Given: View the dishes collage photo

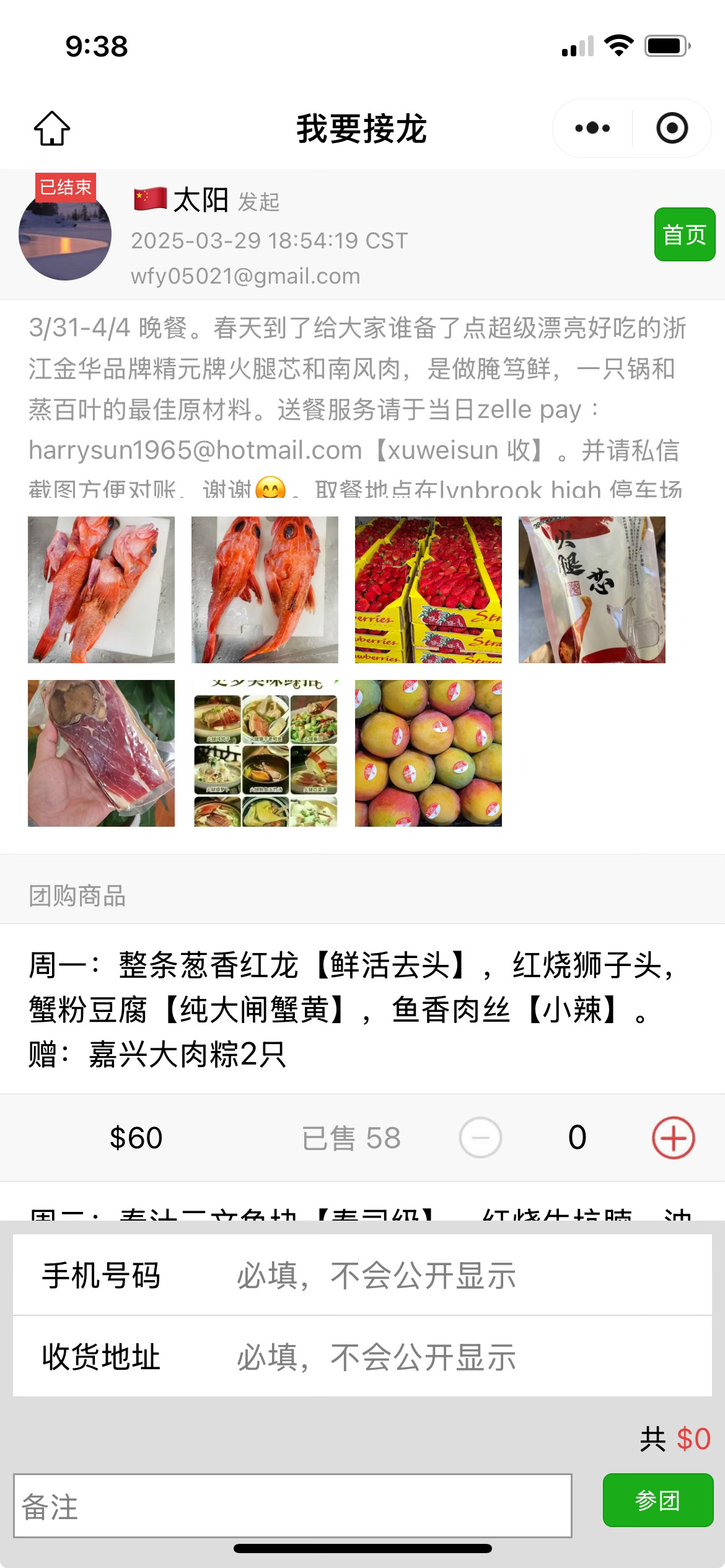Looking at the screenshot, I should point(265,753).
